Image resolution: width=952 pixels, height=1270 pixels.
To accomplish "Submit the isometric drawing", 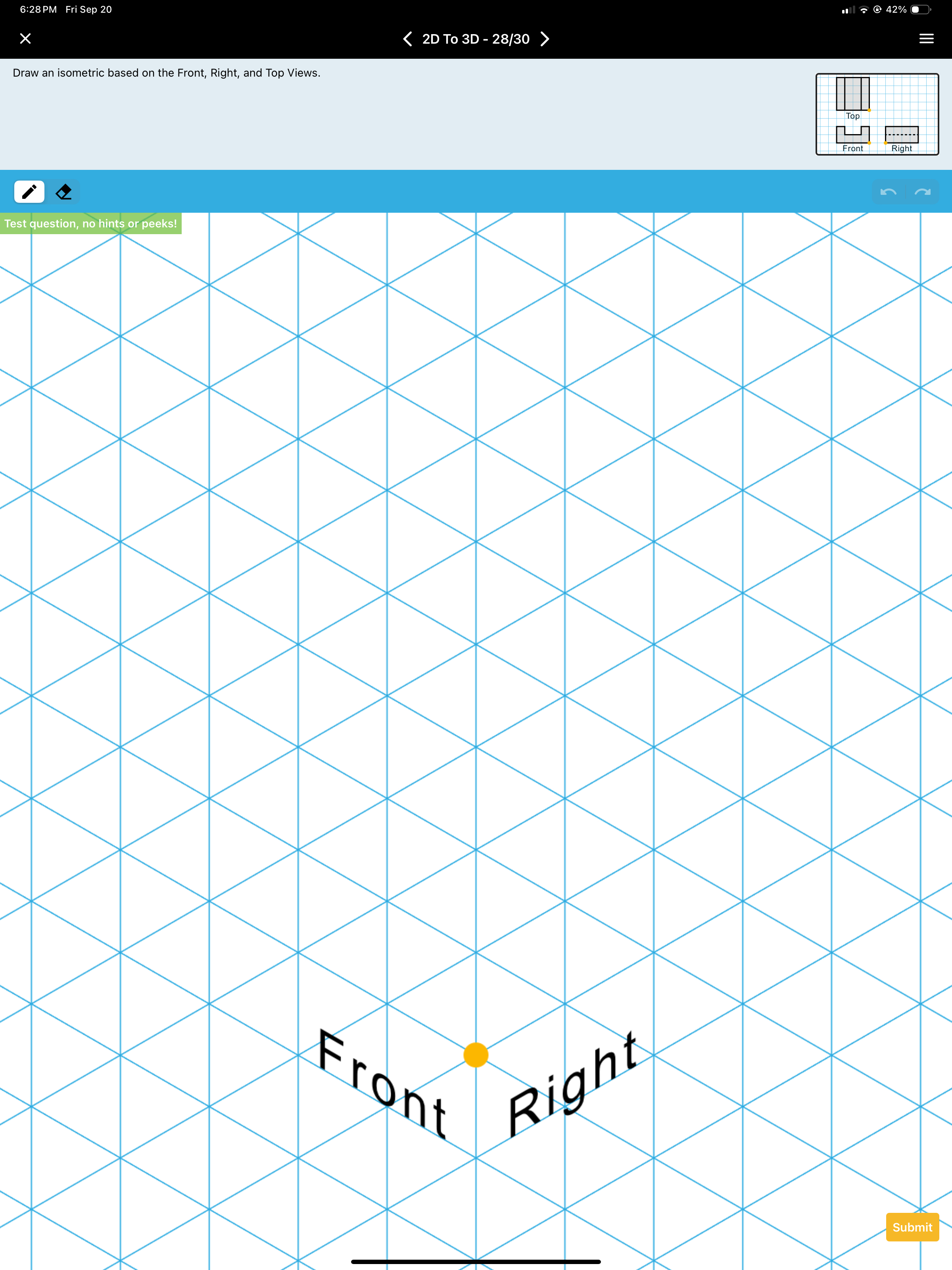I will [912, 1227].
